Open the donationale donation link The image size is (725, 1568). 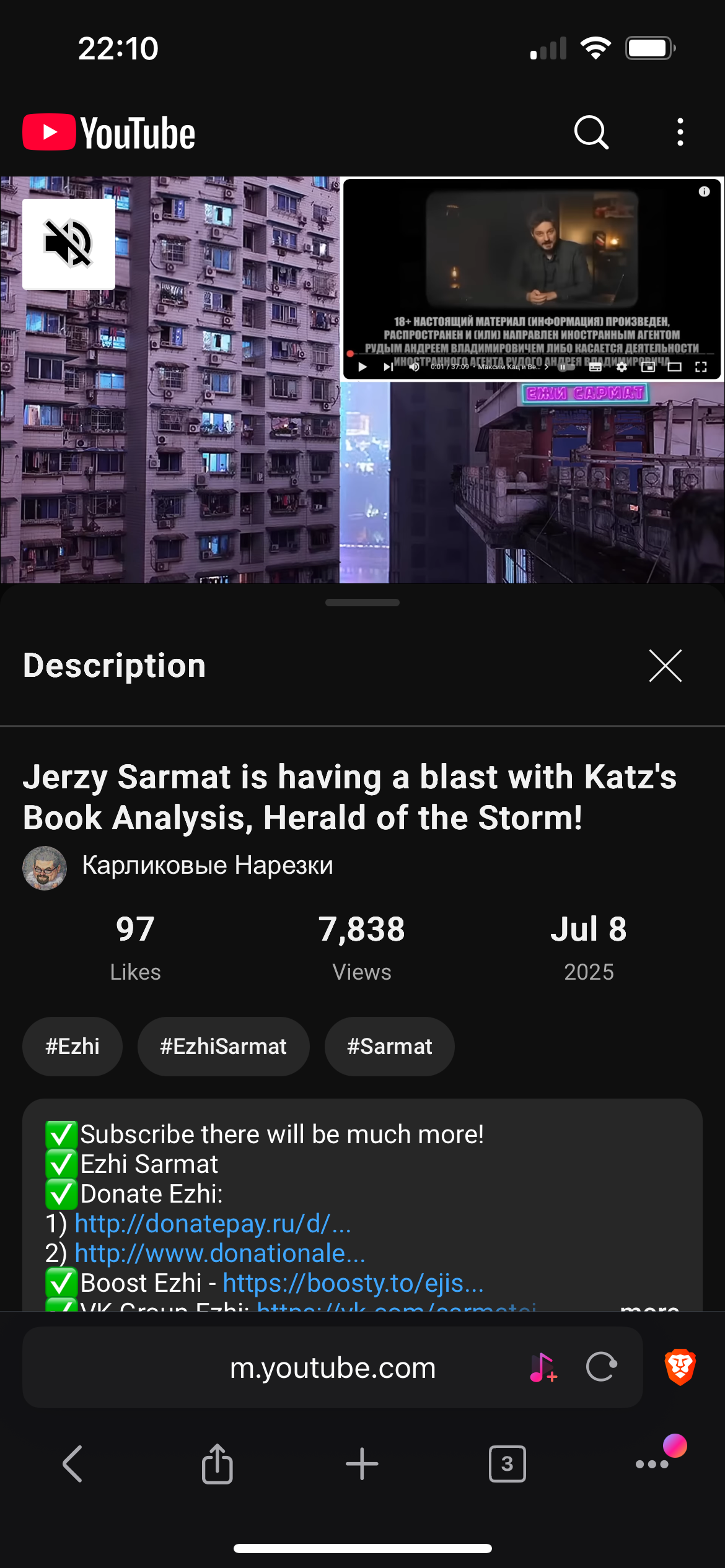point(220,1253)
